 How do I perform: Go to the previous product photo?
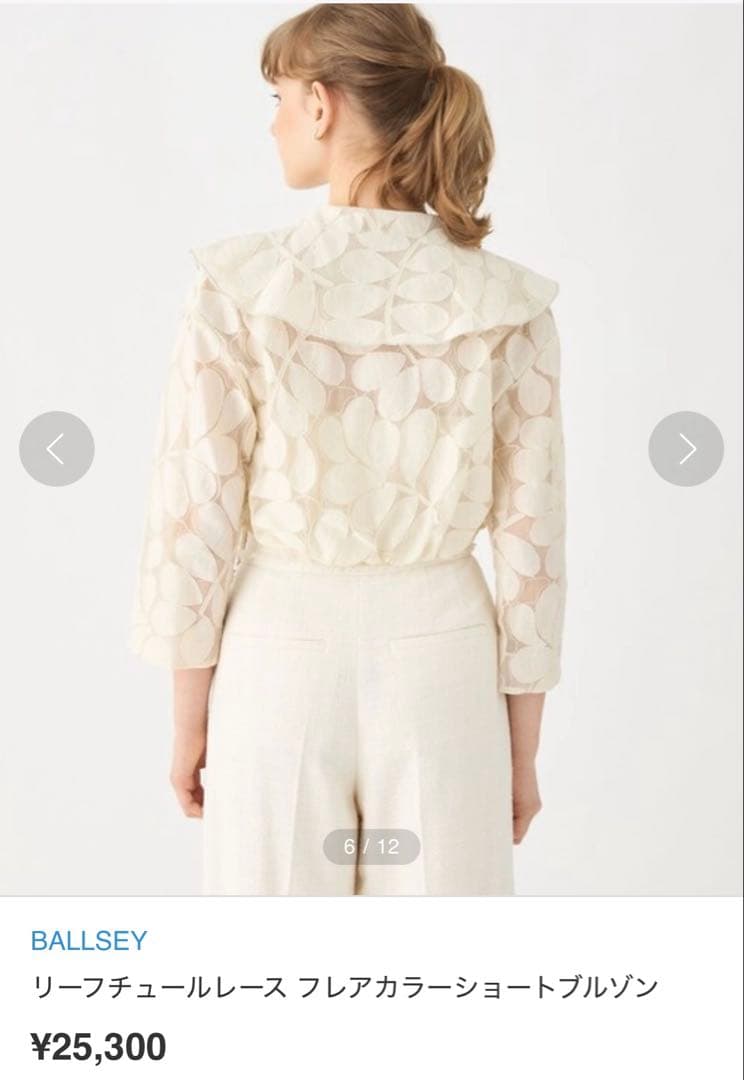click(x=57, y=449)
